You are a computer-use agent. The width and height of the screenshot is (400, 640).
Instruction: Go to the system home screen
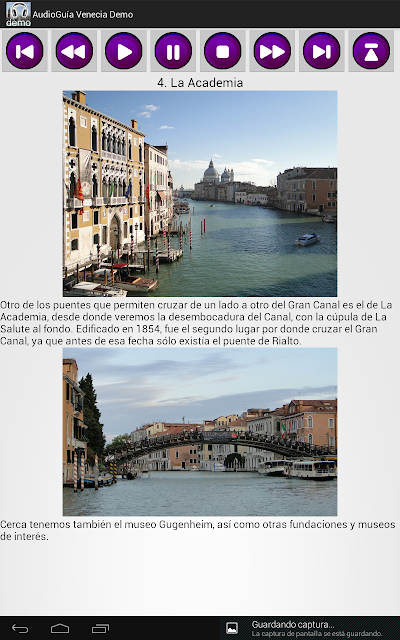click(60, 629)
